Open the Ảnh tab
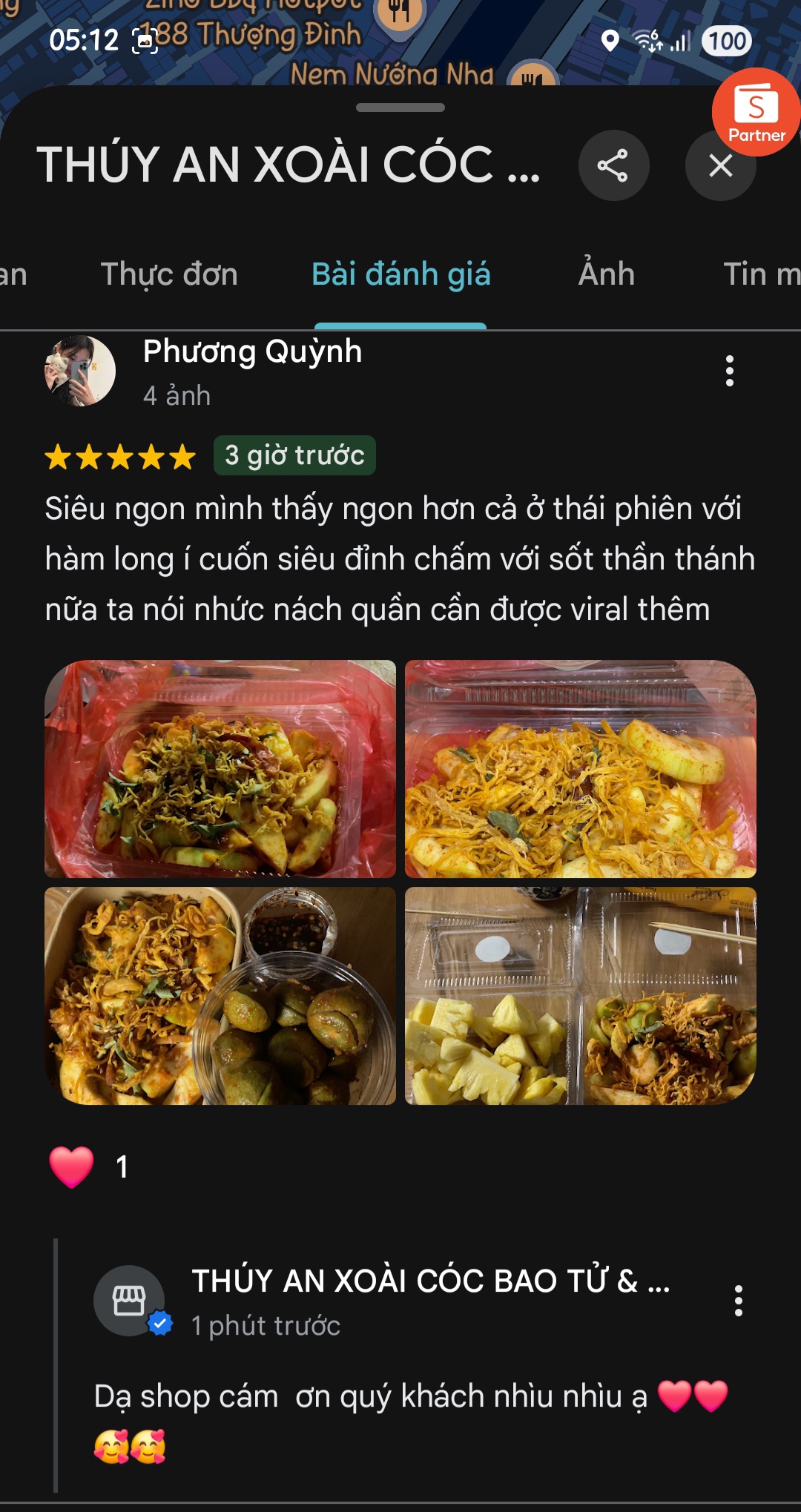 pyautogui.click(x=606, y=274)
